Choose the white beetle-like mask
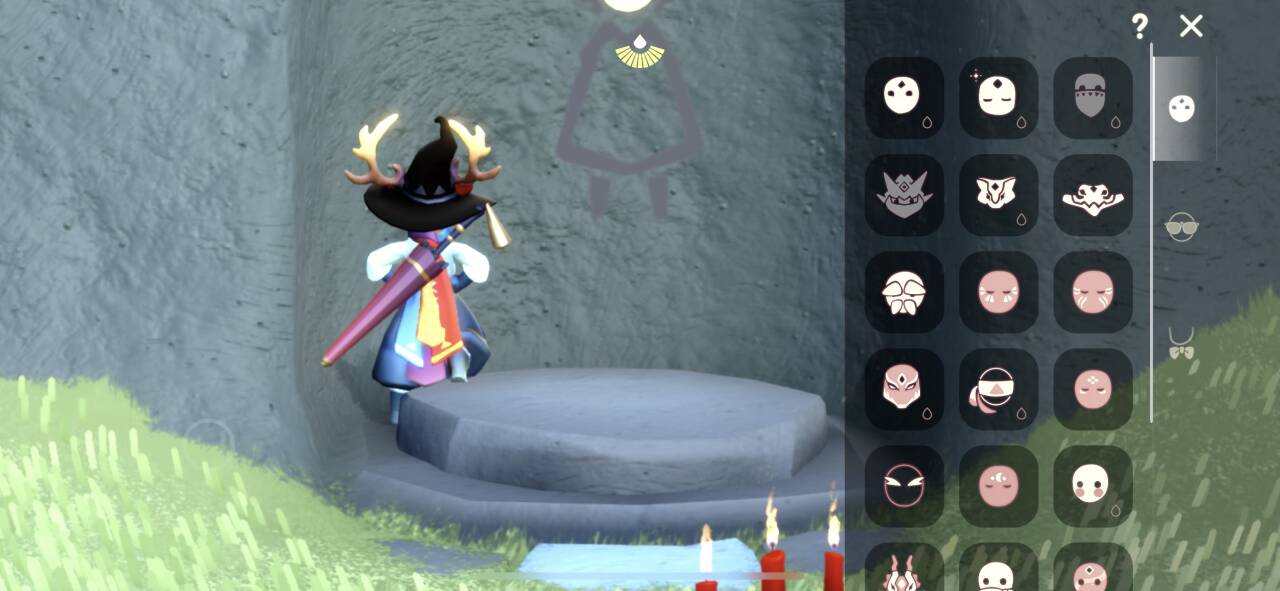Viewport: 1280px width, 591px height. point(904,291)
